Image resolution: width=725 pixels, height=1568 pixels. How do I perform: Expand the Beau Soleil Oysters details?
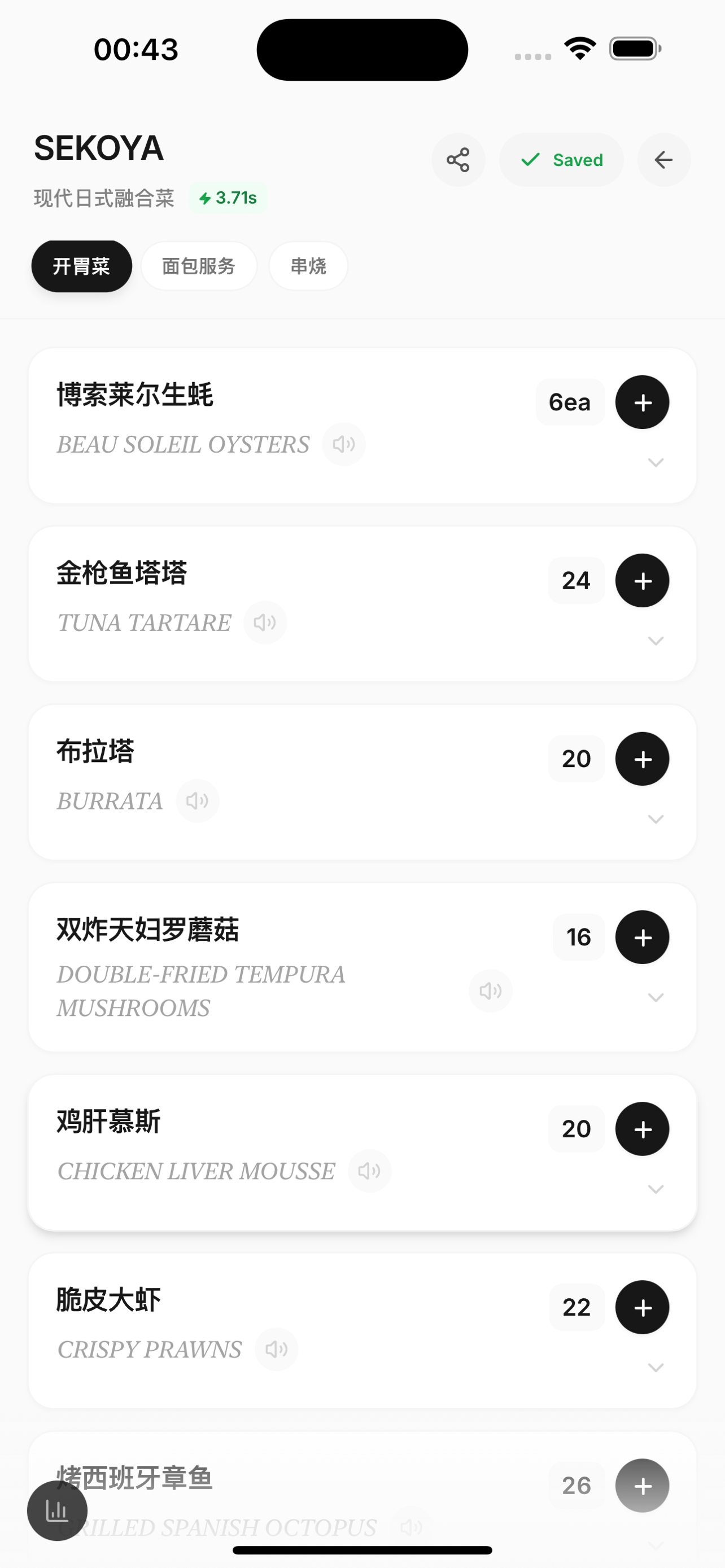click(x=656, y=463)
